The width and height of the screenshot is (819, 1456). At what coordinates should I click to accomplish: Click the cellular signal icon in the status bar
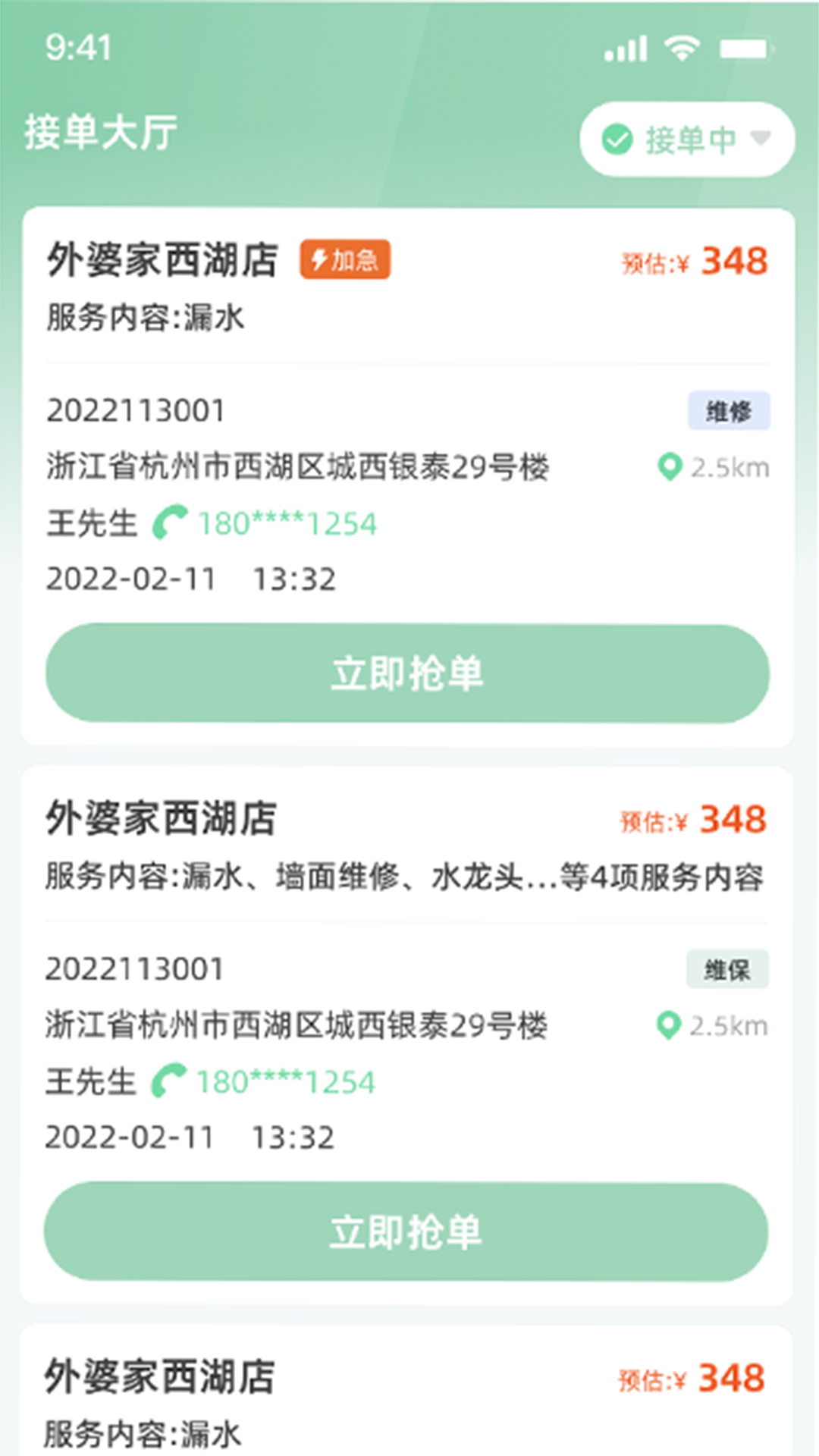tap(623, 48)
